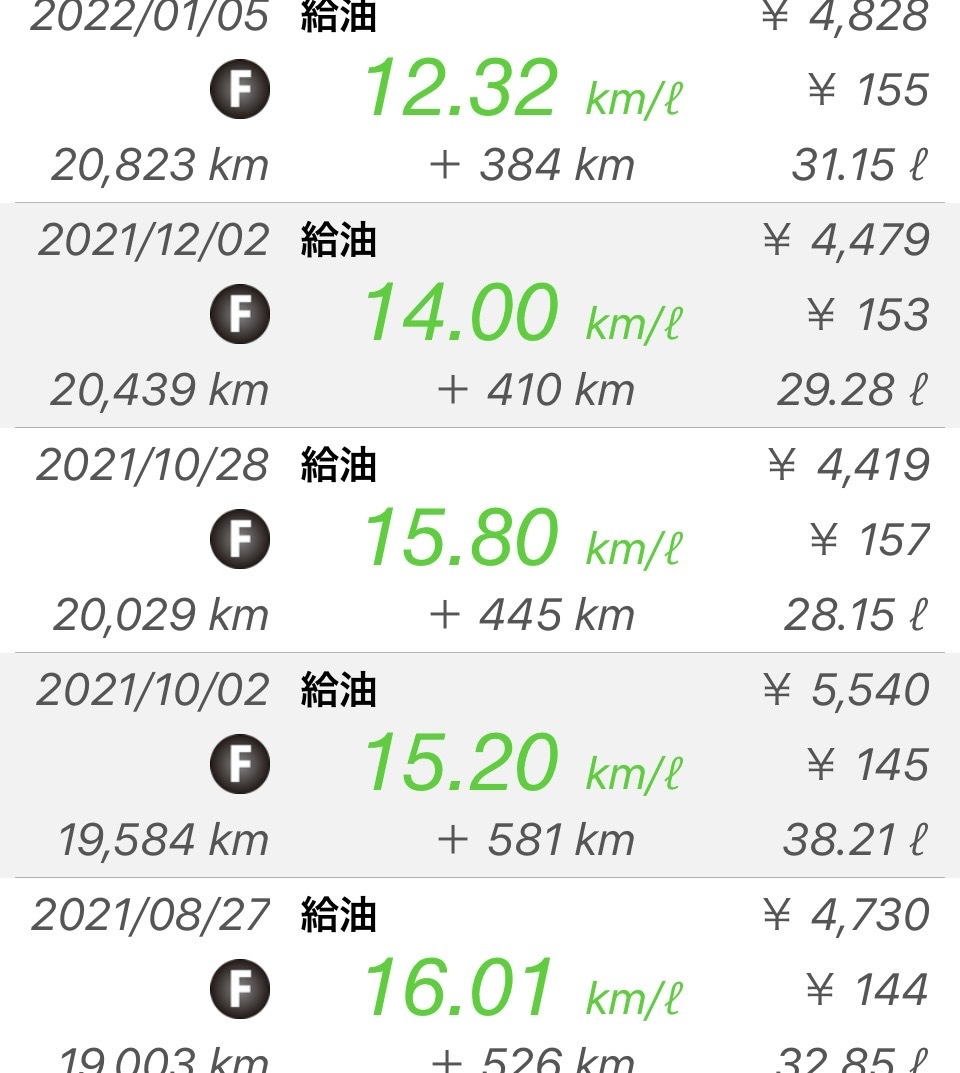Open the 2021/12/02 refuel entry
The width and height of the screenshot is (960, 1073).
(480, 315)
